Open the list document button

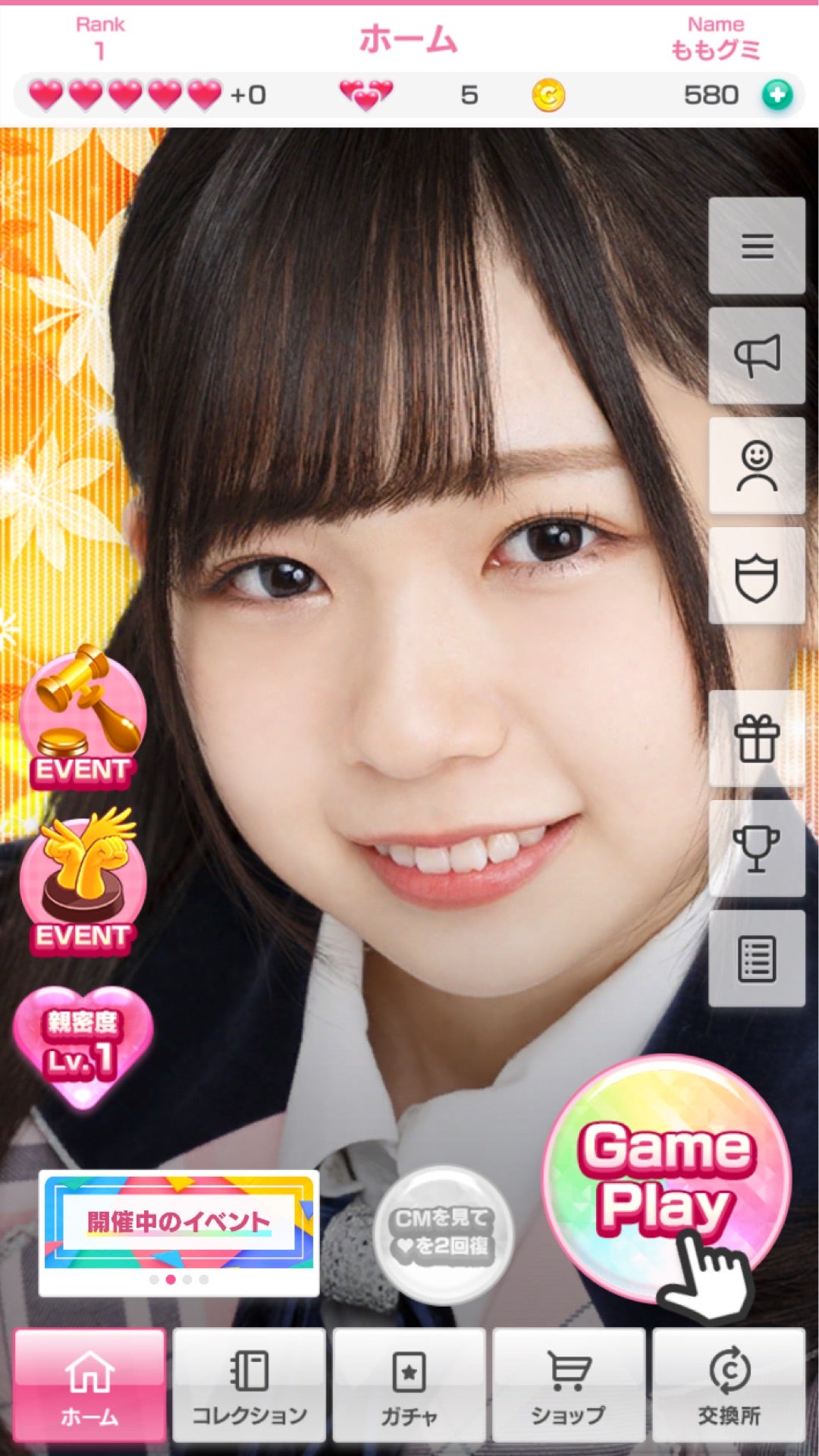pos(756,959)
